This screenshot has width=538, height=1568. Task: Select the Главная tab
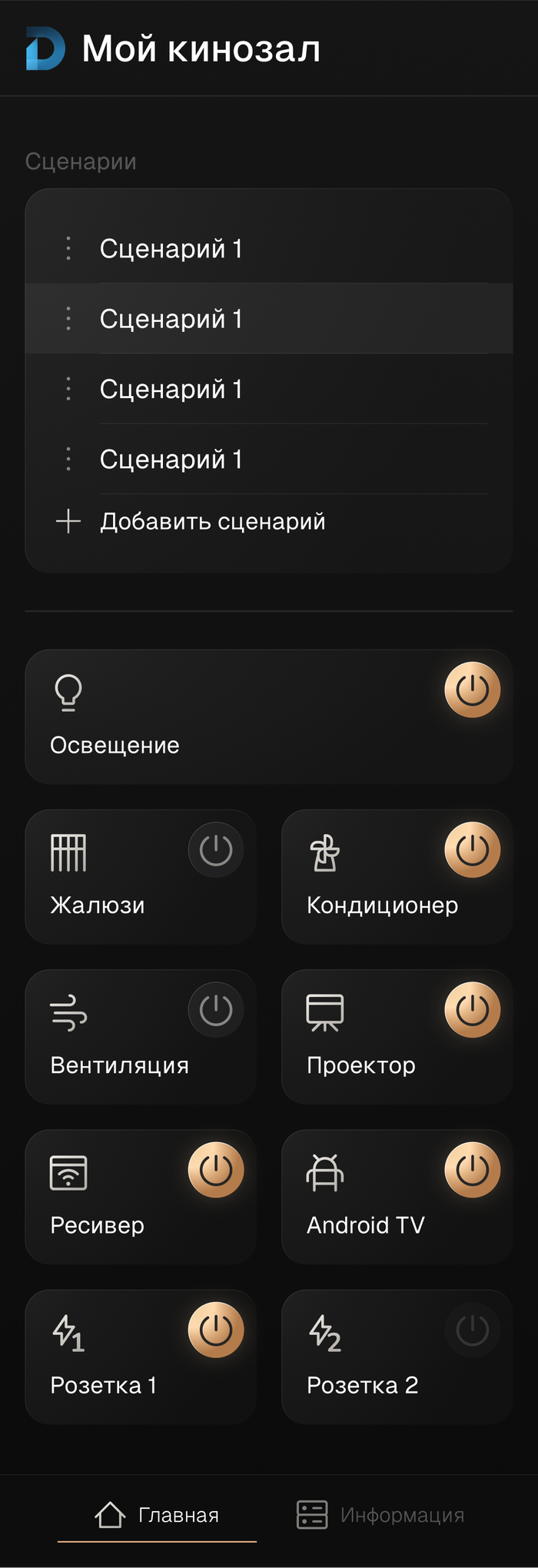pyautogui.click(x=158, y=1515)
